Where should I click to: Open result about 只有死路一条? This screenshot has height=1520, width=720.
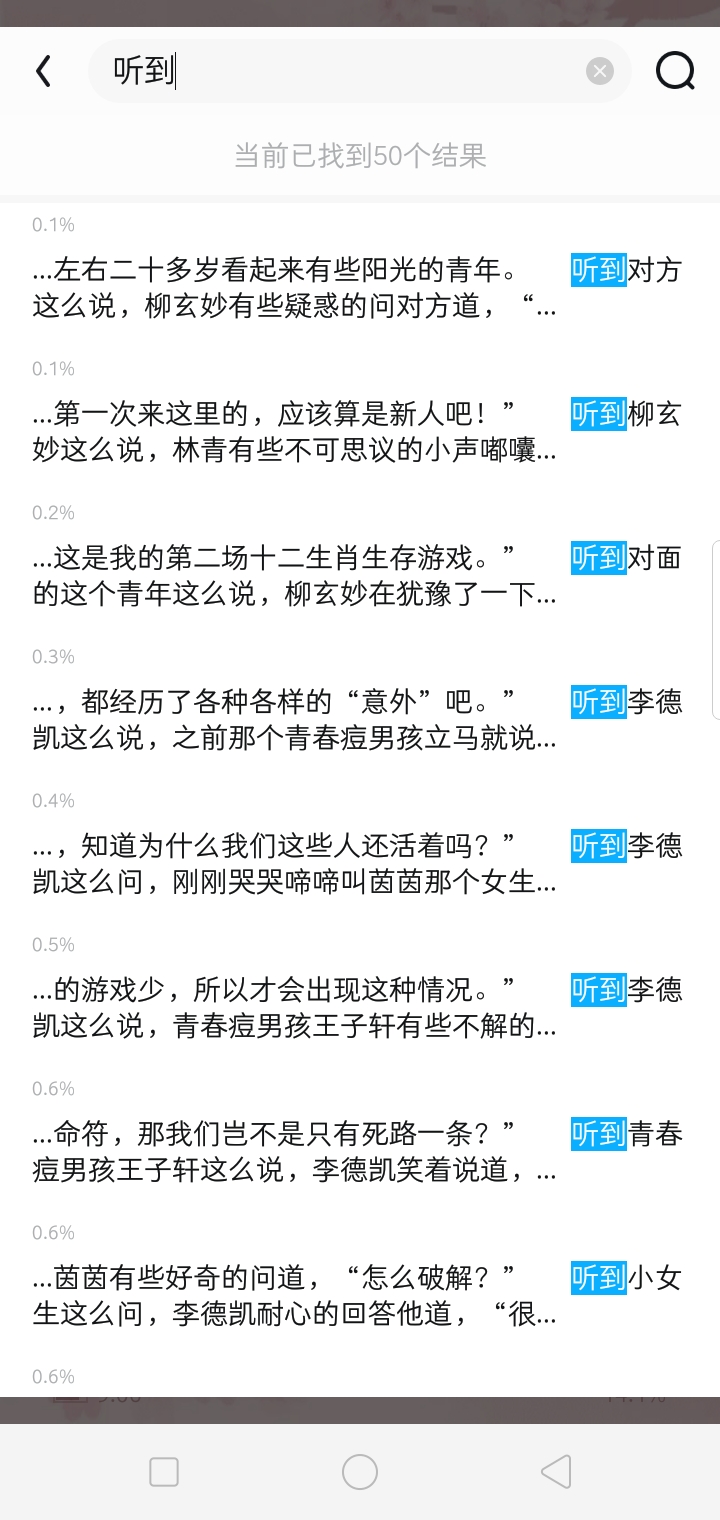356,1152
